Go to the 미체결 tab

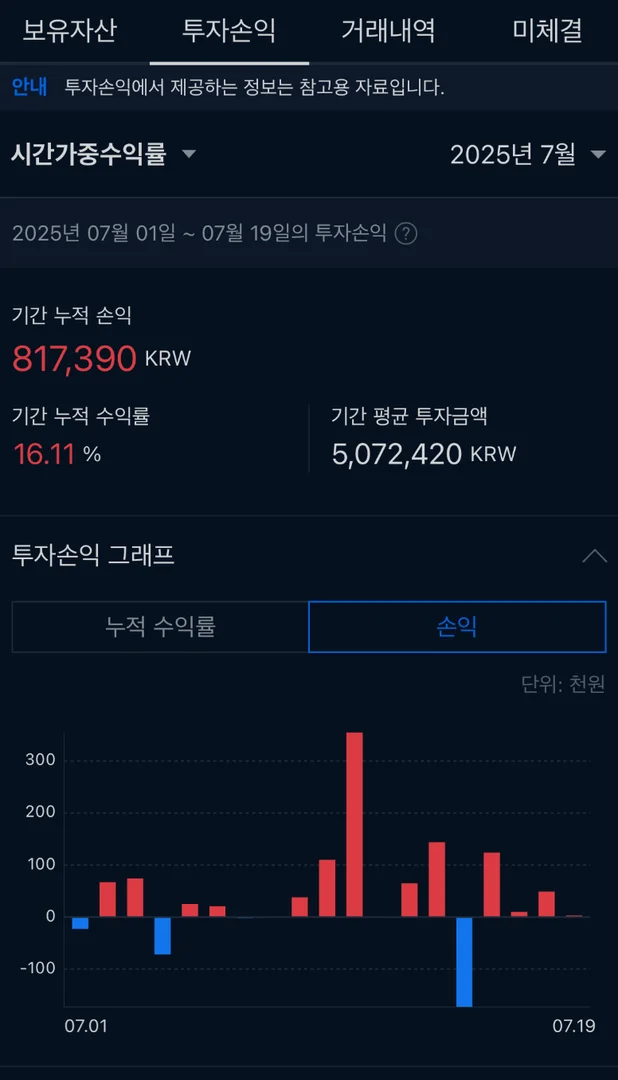click(547, 31)
